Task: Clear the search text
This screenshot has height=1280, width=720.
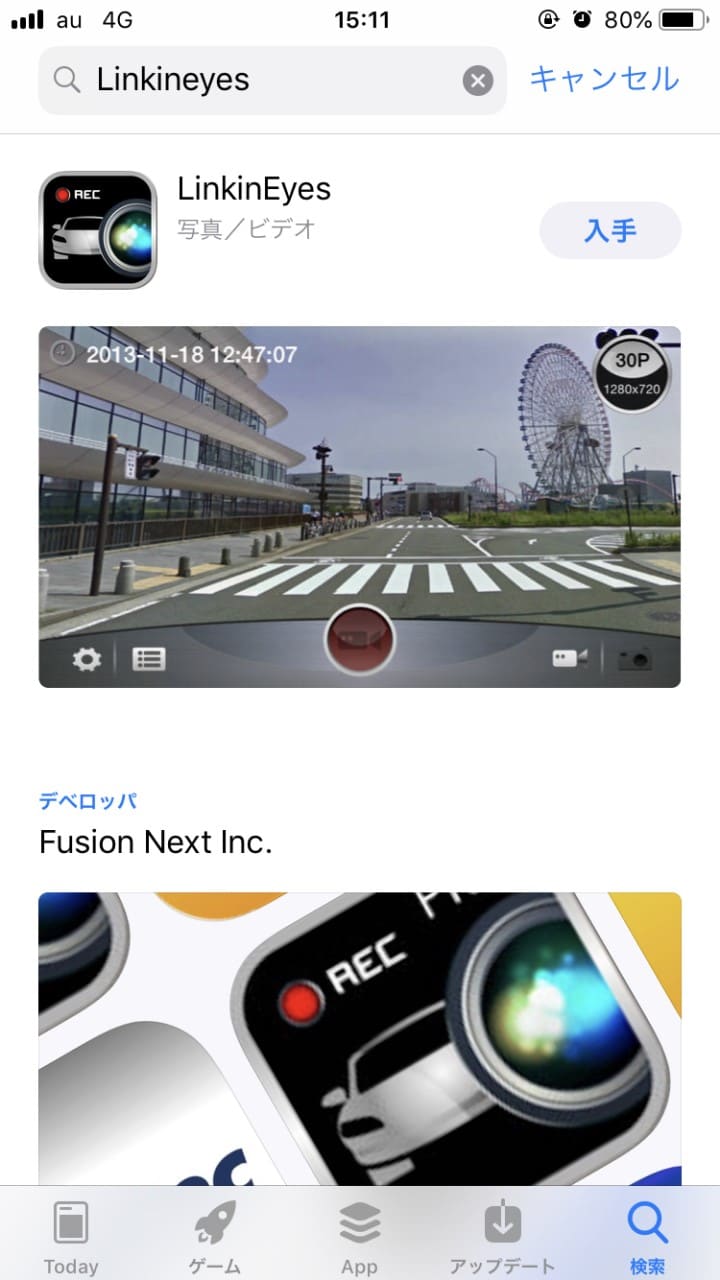Action: pyautogui.click(x=478, y=80)
